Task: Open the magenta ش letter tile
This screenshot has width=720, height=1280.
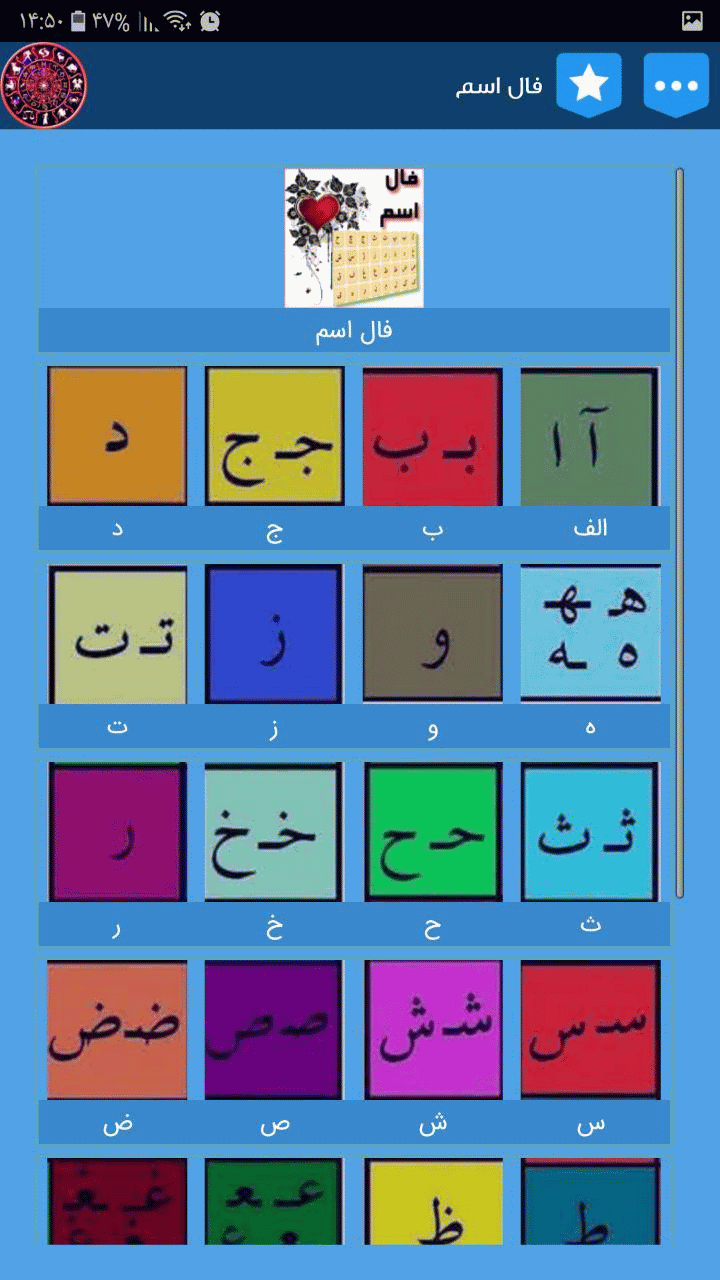Action: [x=432, y=1051]
